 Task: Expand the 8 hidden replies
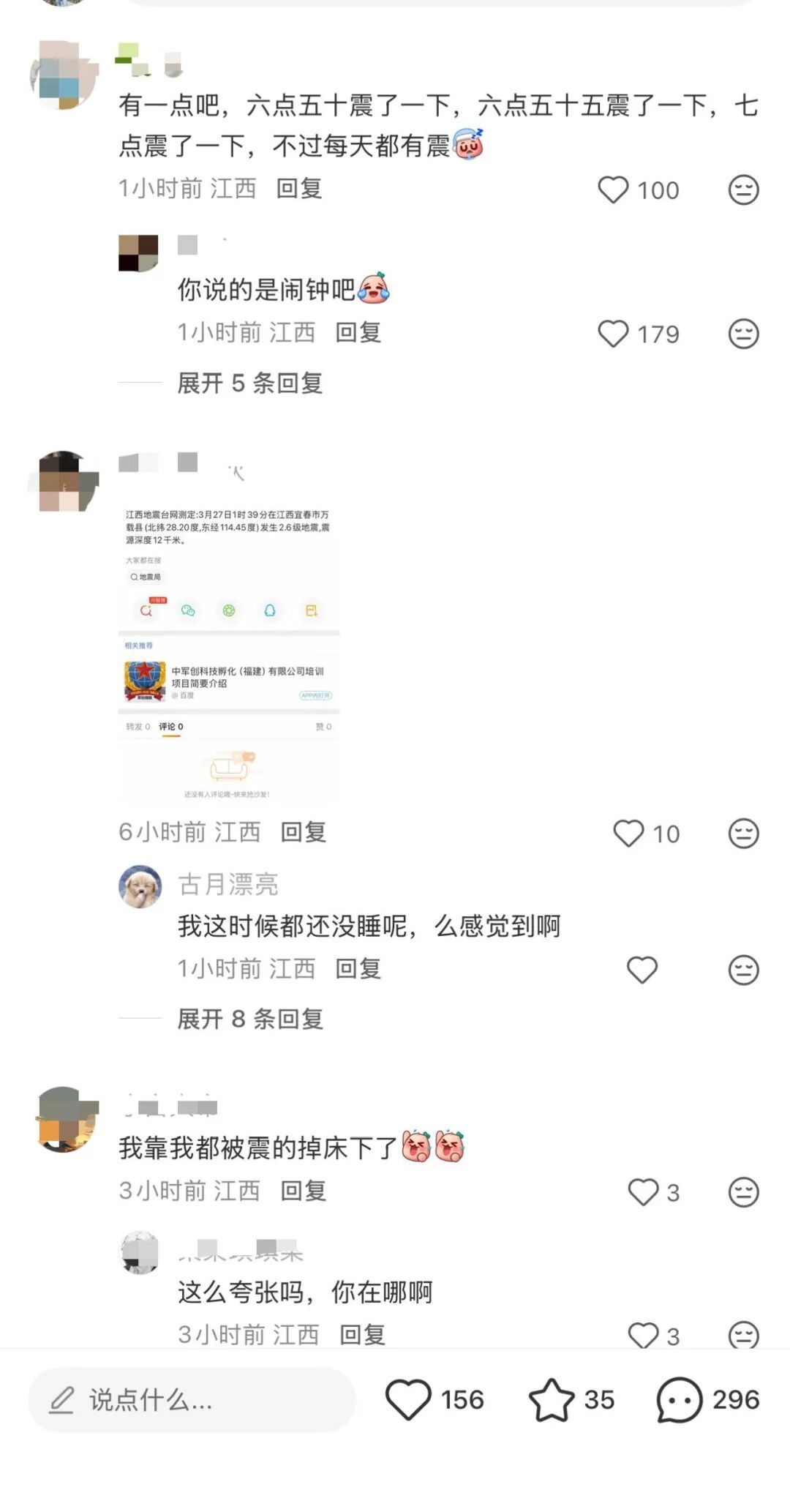point(249,1019)
